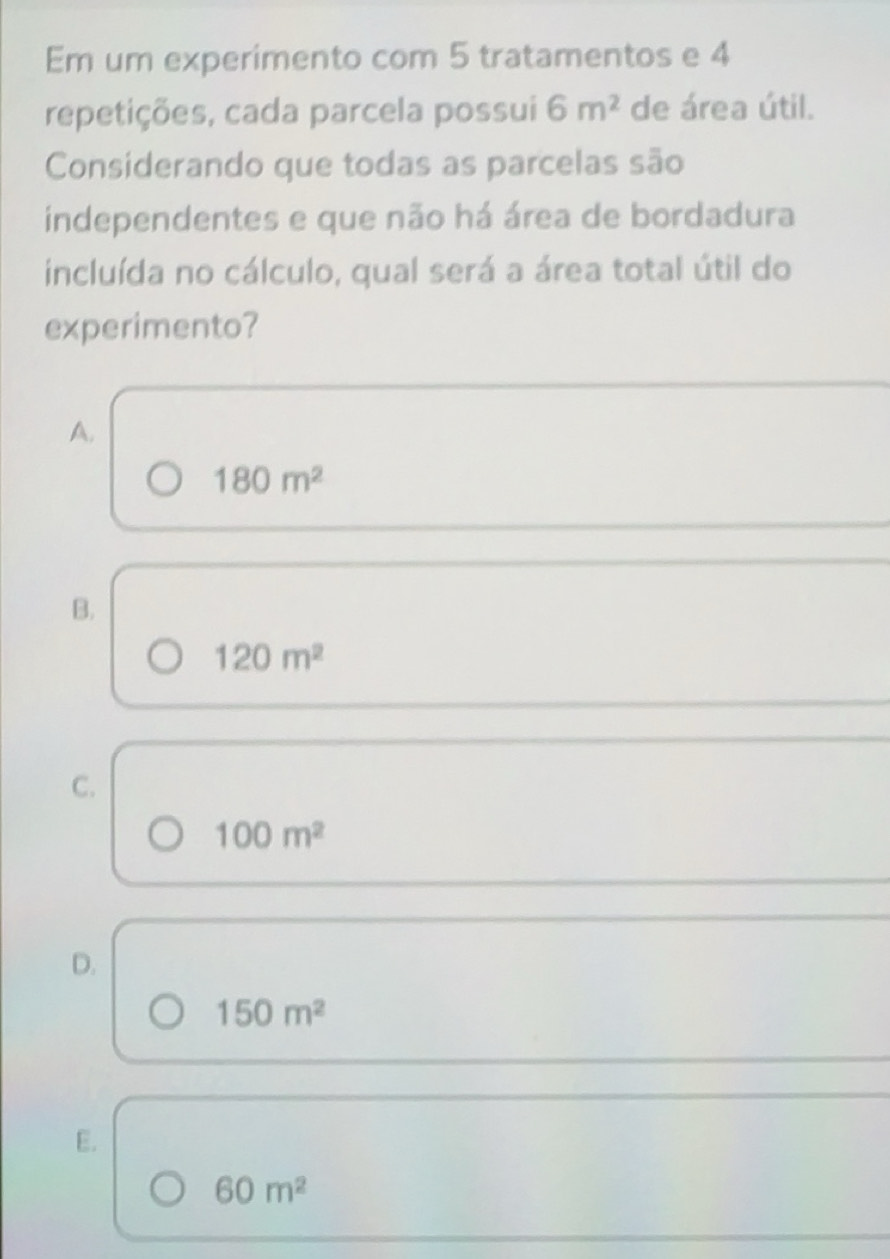
Task: Select option E, 60 m²
Action: (x=168, y=1192)
